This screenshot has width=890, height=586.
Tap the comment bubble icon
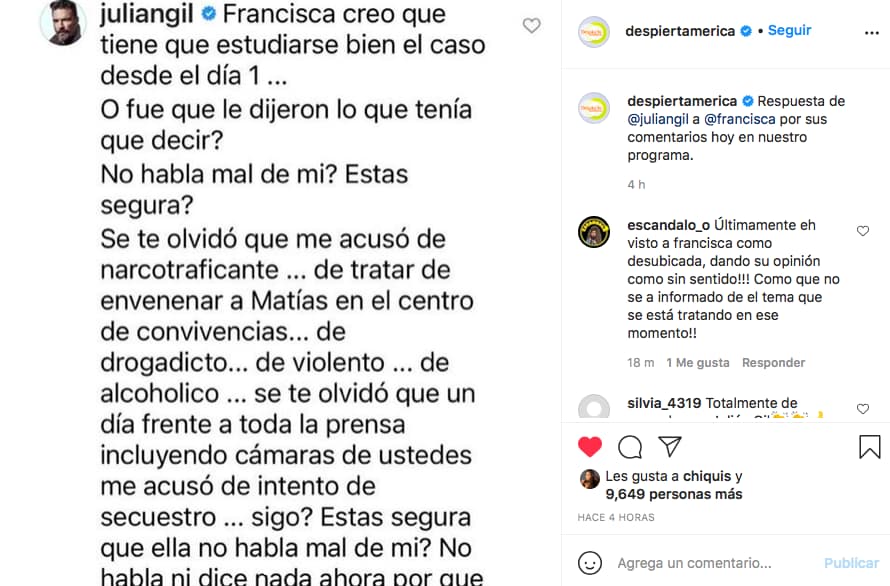pos(630,446)
